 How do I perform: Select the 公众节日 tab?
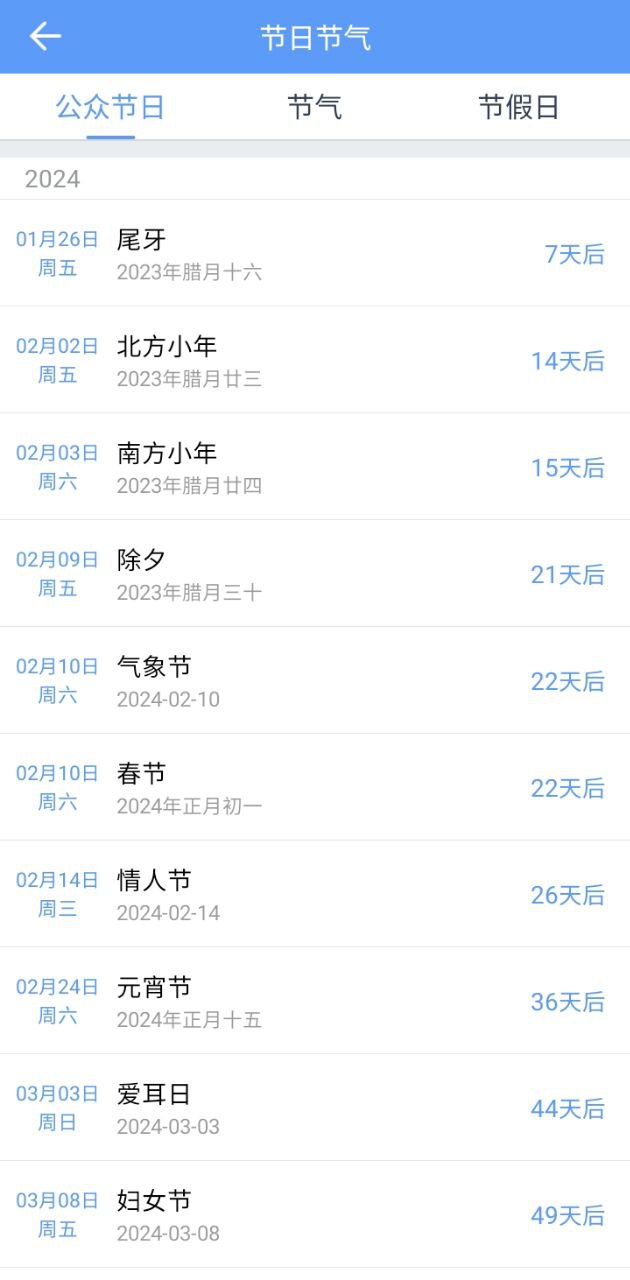click(110, 107)
